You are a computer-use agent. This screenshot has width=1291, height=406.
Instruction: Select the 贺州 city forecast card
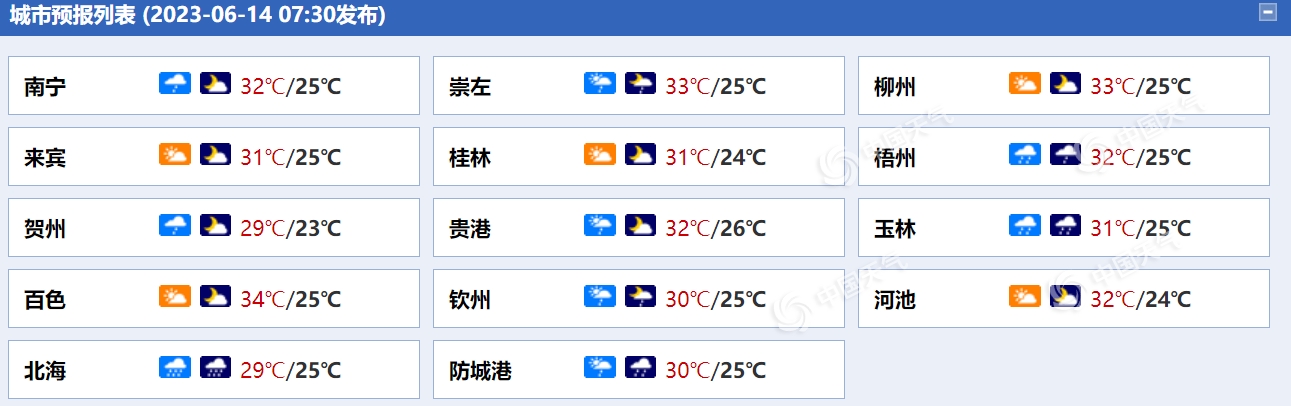(x=45, y=228)
